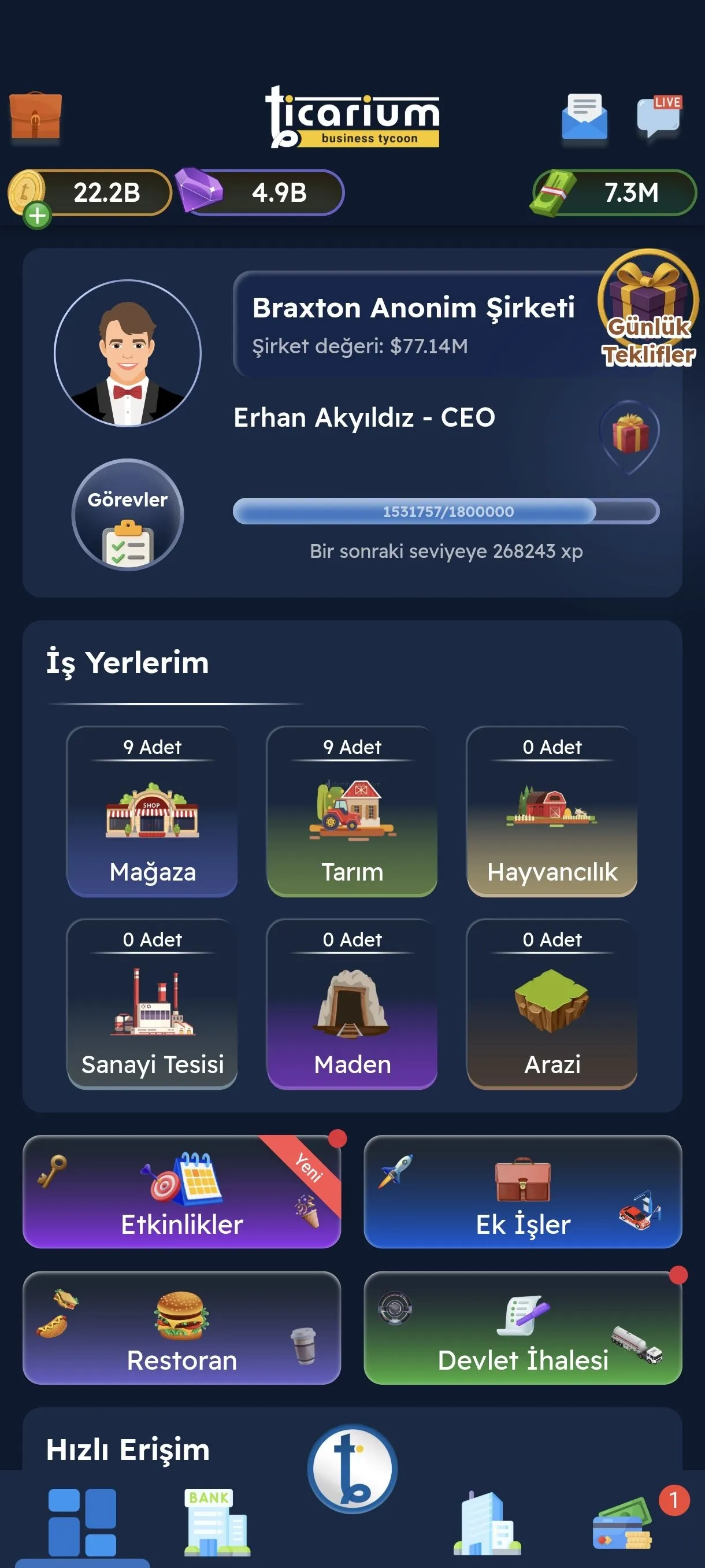Open the Arazi land card
Image resolution: width=705 pixels, height=1568 pixels.
coord(552,1003)
